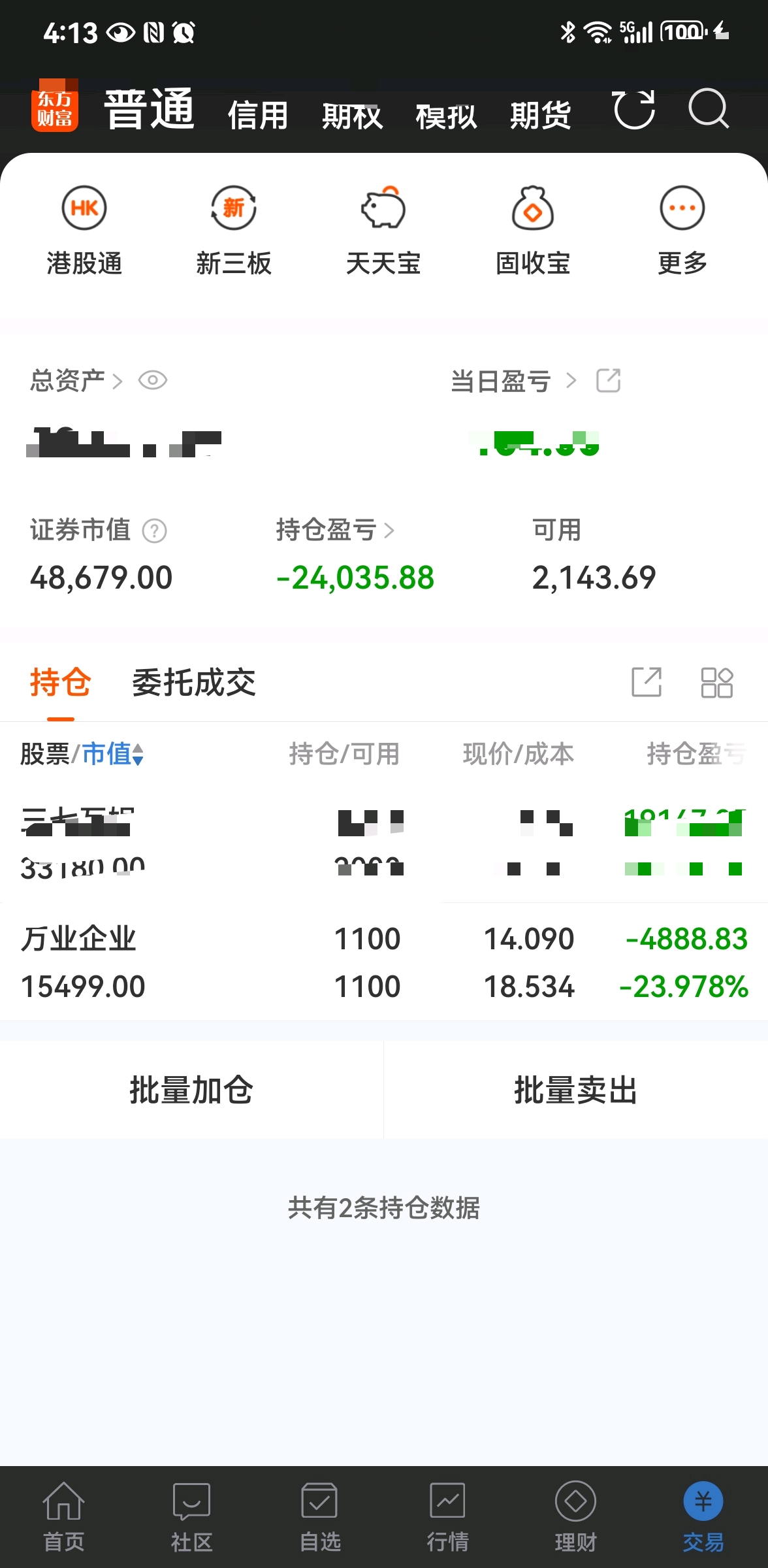Viewport: 768px width, 1568px height.
Task: Switch to the 信用 tab
Action: (258, 116)
